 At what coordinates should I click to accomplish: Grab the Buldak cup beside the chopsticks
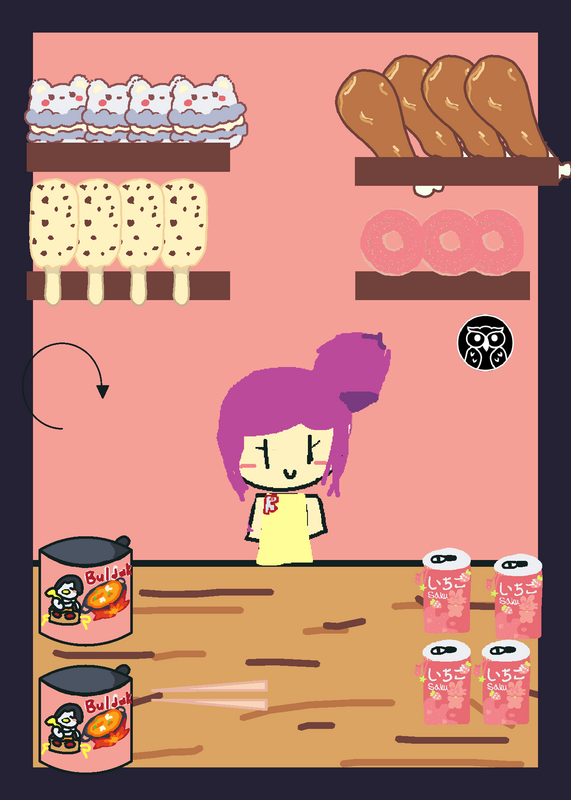[86, 719]
